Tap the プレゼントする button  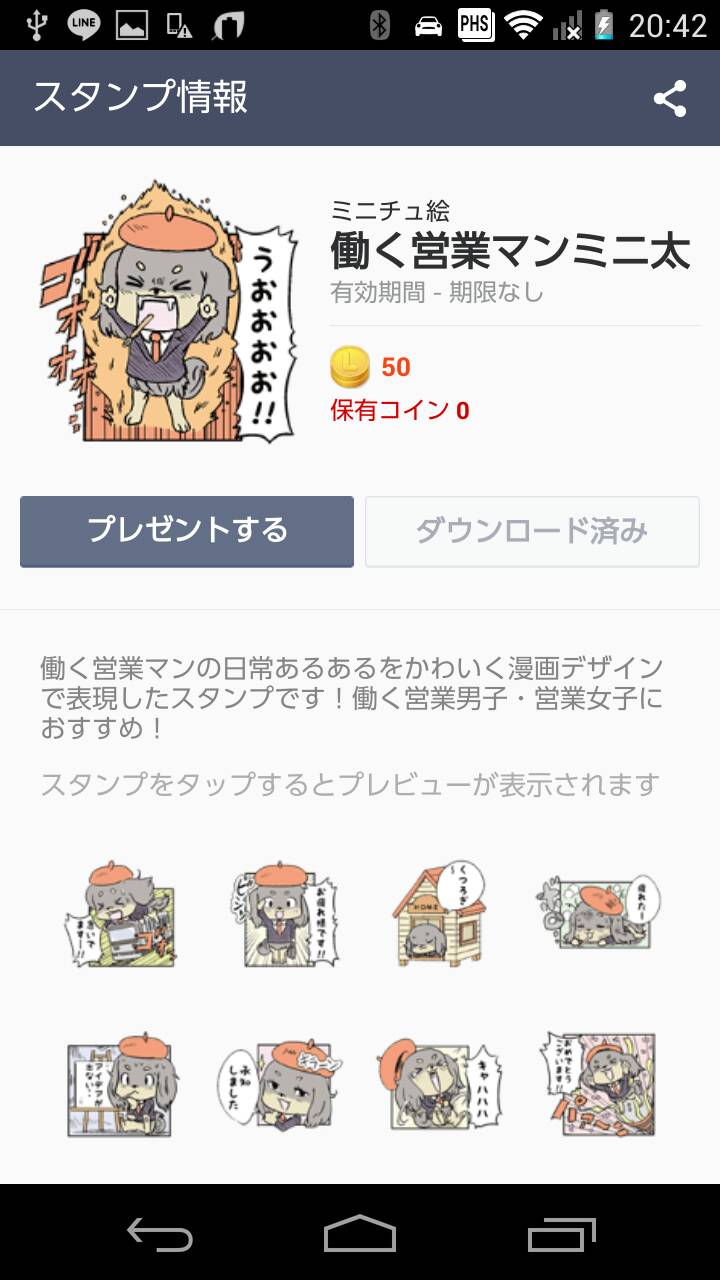pyautogui.click(x=187, y=531)
